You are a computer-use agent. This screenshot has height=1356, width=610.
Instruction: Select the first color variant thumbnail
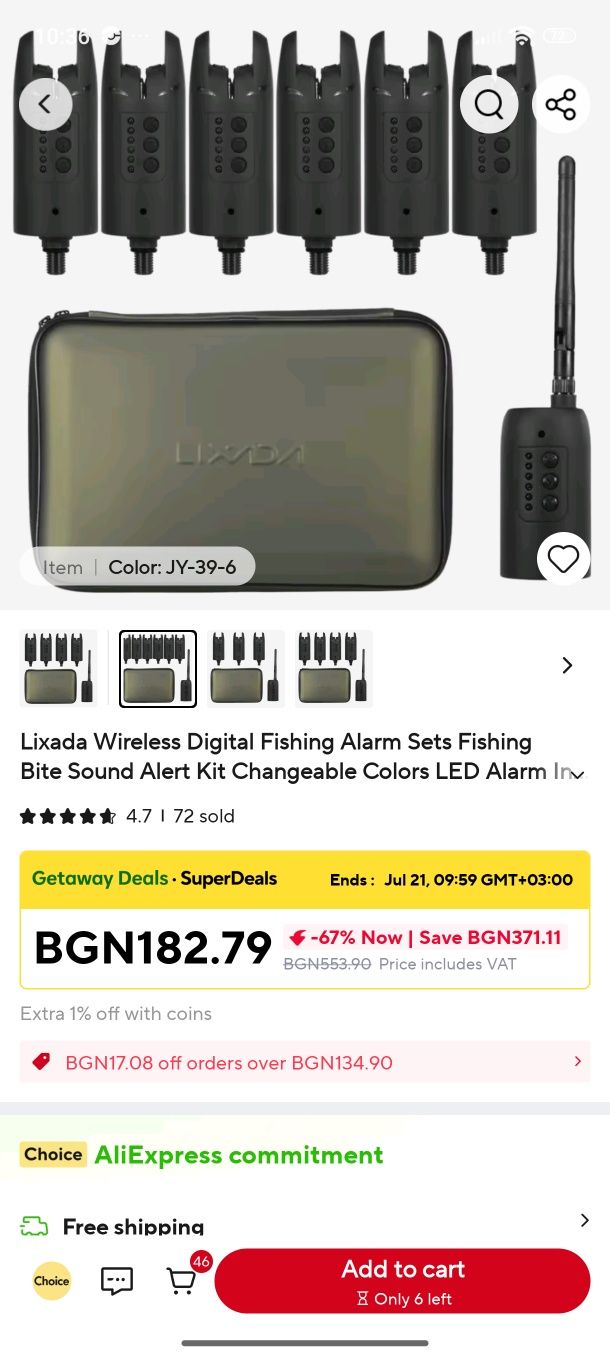pos(59,668)
